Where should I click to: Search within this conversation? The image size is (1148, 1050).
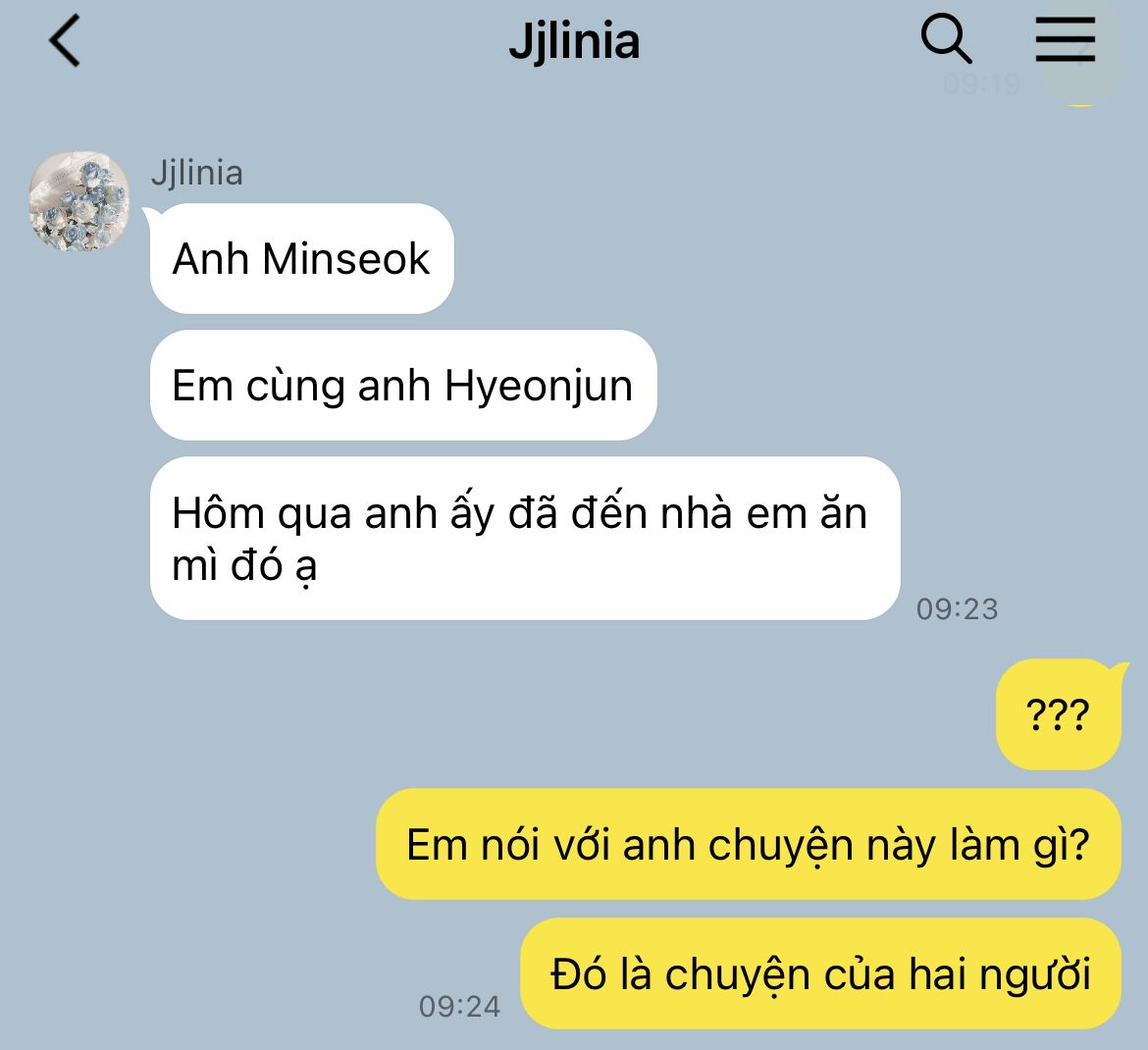pyautogui.click(x=946, y=39)
